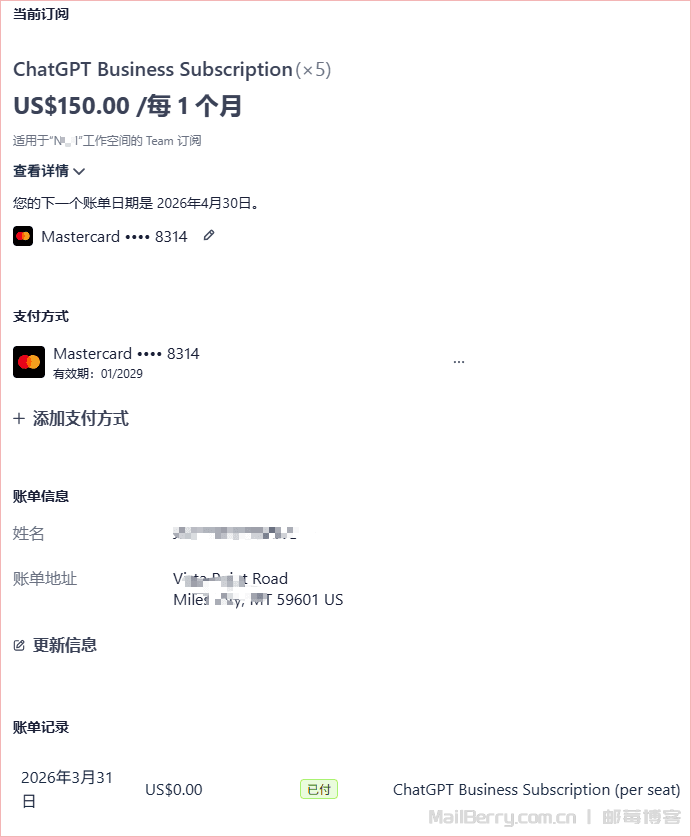Expand 查看详情 subscription details

pos(49,171)
